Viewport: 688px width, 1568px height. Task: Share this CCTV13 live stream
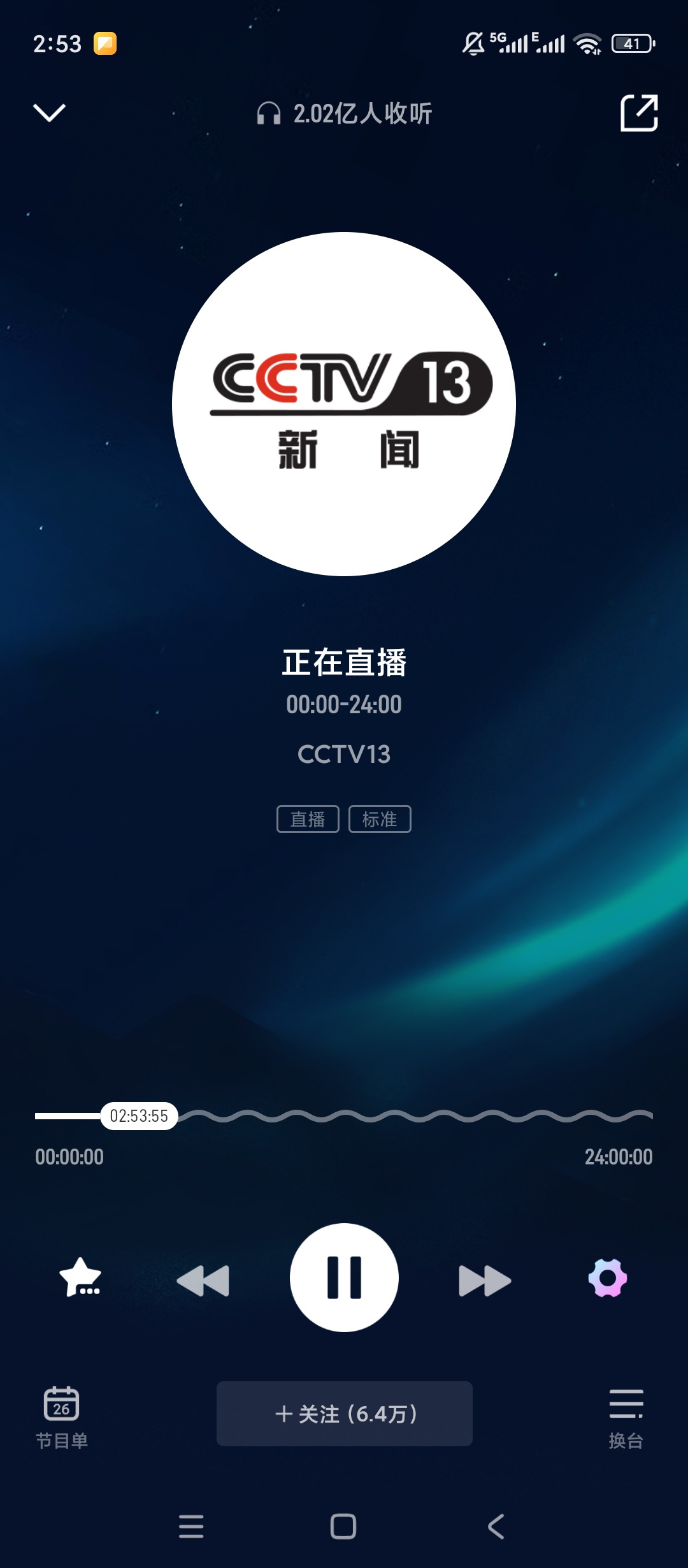tap(639, 113)
